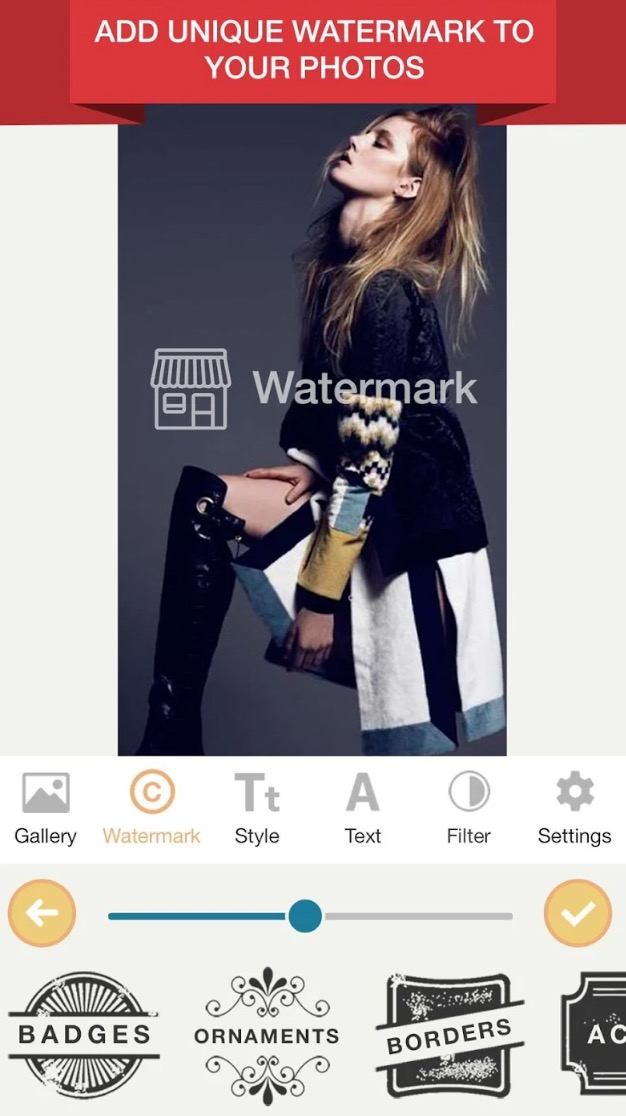Open the Filter tool
This screenshot has width=626, height=1116.
[x=469, y=809]
